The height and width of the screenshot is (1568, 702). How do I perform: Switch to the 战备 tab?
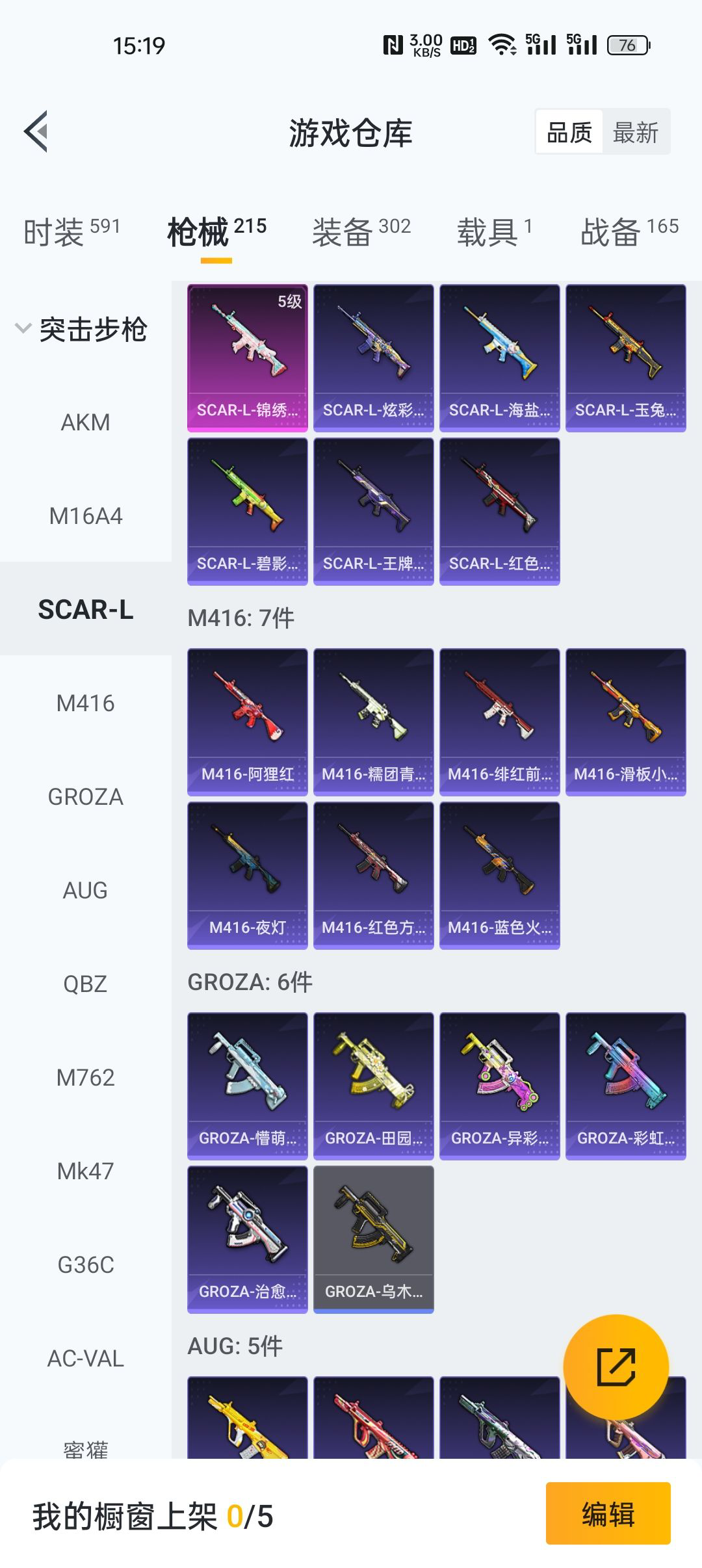click(x=629, y=232)
